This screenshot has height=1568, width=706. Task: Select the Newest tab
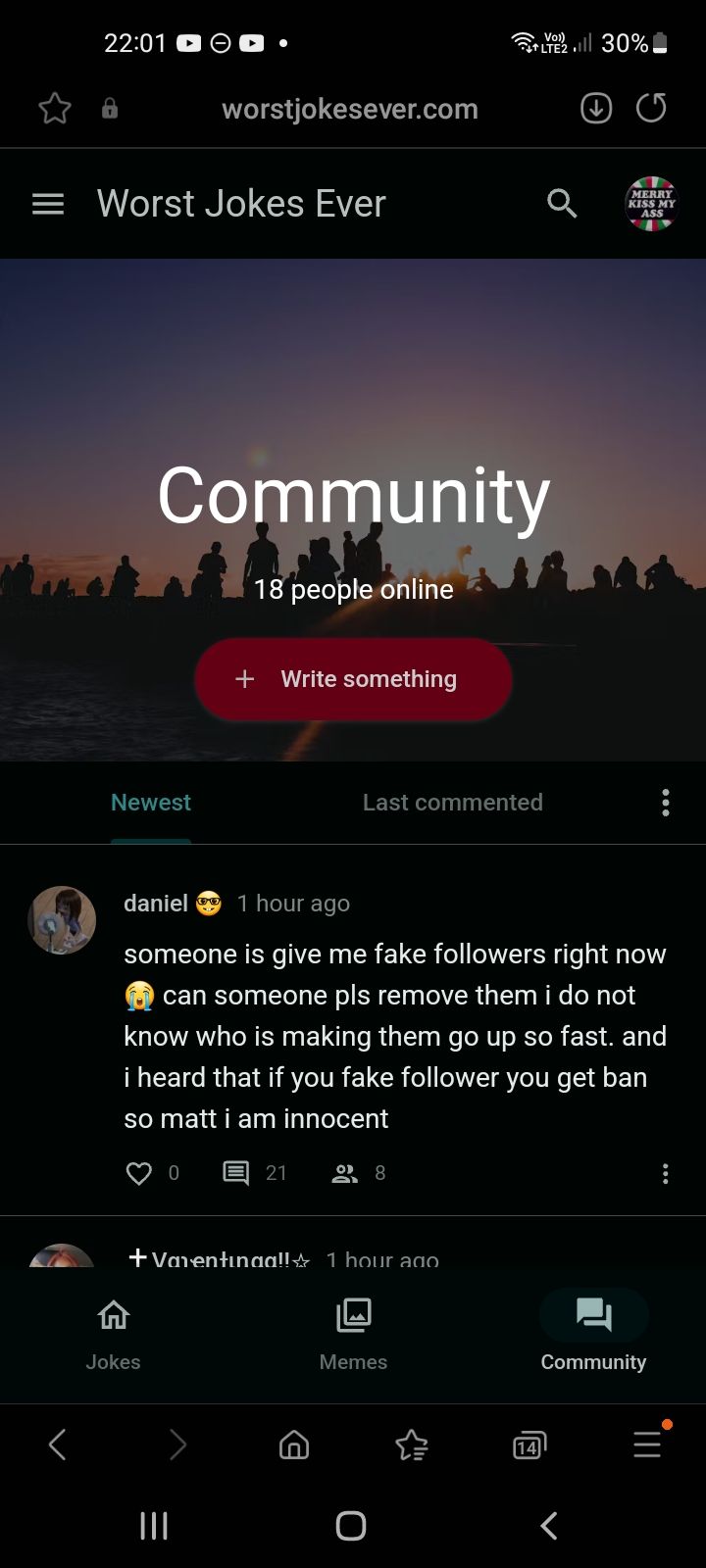151,803
